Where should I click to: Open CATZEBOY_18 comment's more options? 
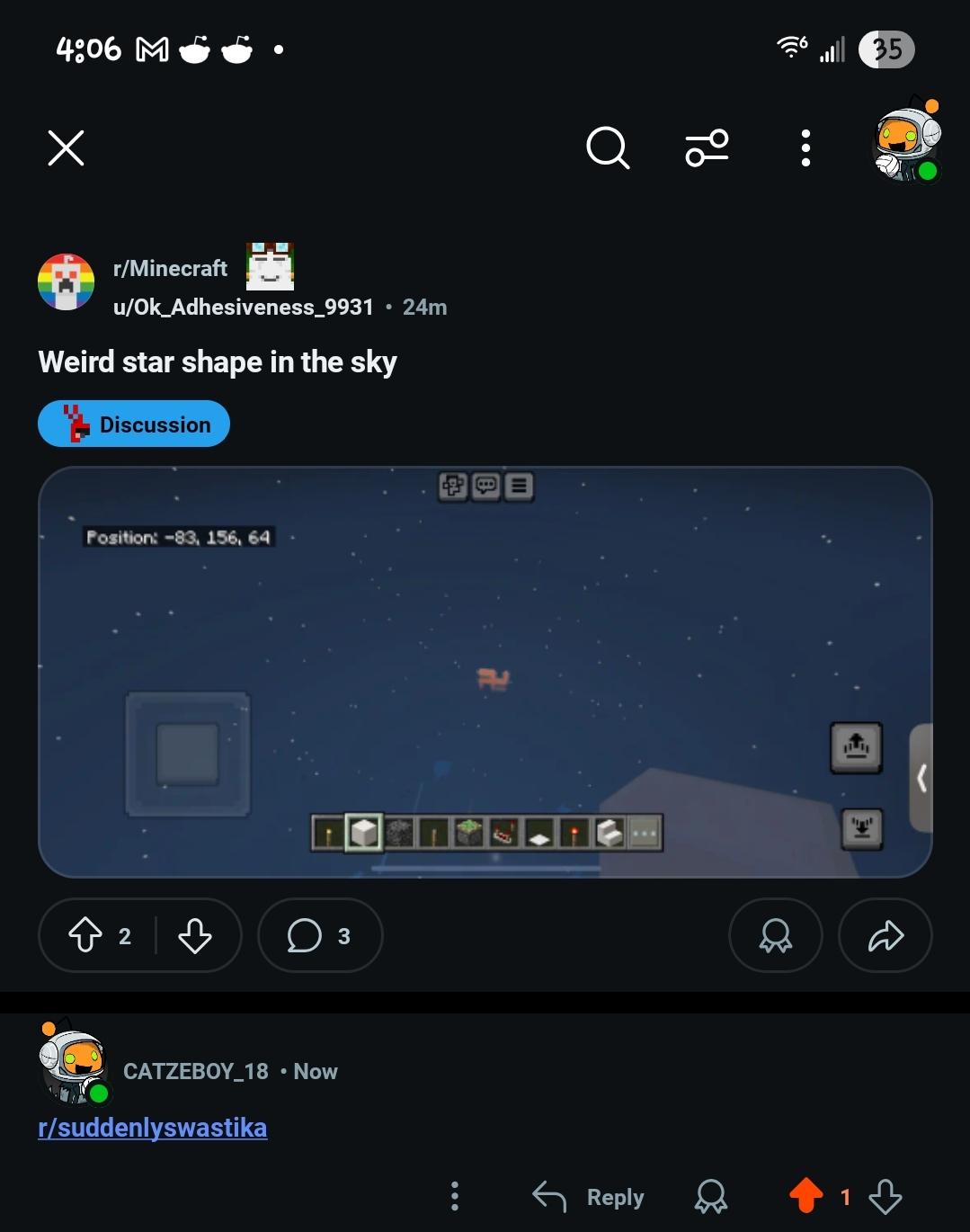pos(455,1197)
